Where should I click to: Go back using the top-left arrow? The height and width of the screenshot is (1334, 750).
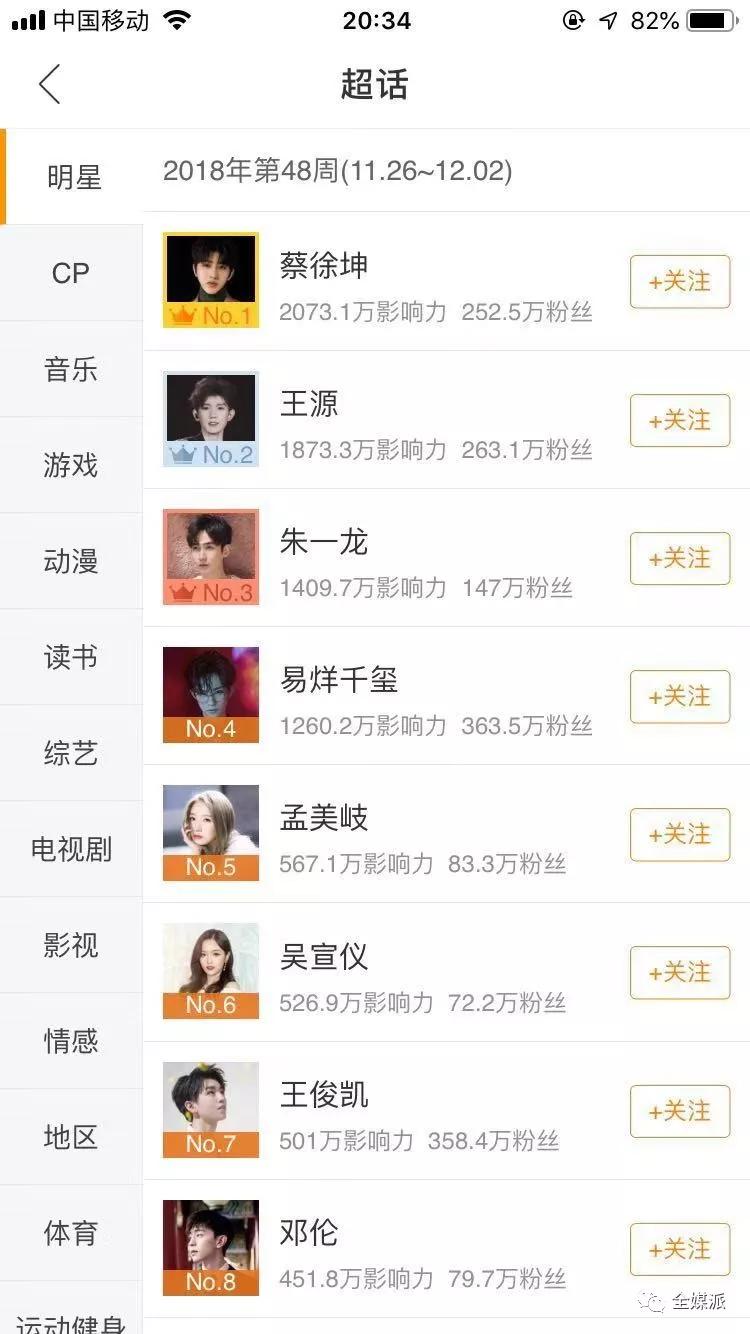pyautogui.click(x=50, y=84)
